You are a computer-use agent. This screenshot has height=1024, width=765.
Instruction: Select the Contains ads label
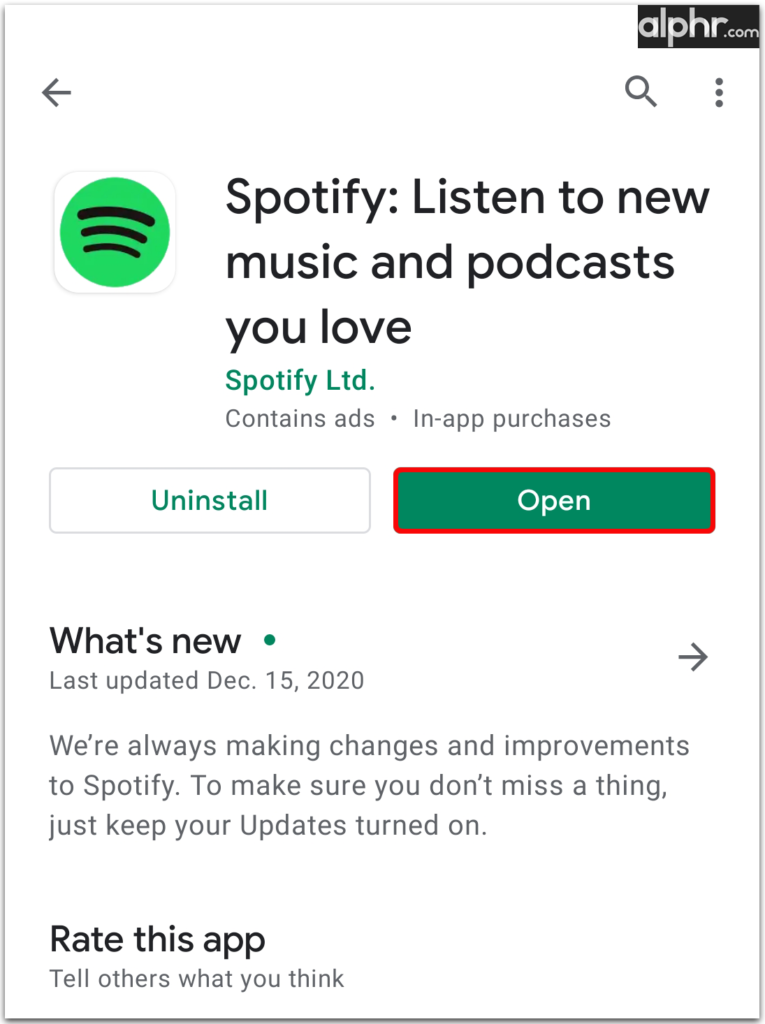(300, 419)
